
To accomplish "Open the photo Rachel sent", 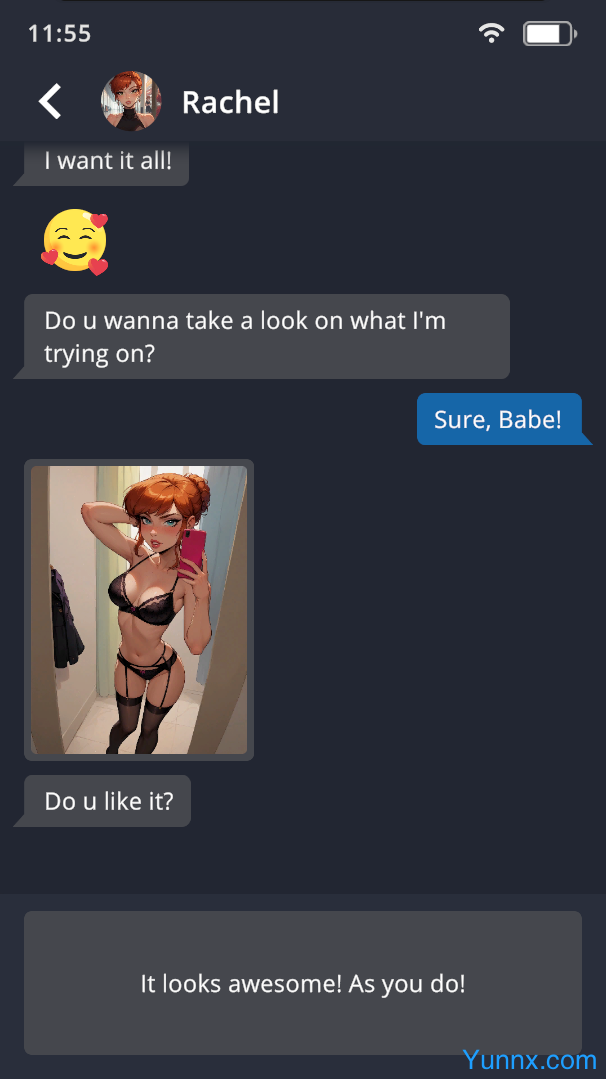I will point(139,610).
